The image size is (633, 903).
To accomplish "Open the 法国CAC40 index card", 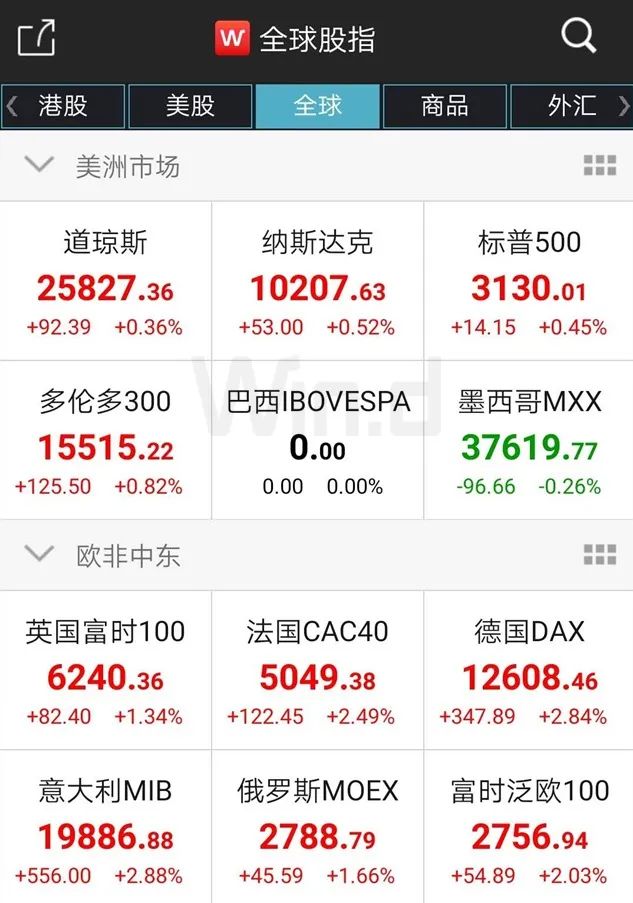I will click(317, 670).
